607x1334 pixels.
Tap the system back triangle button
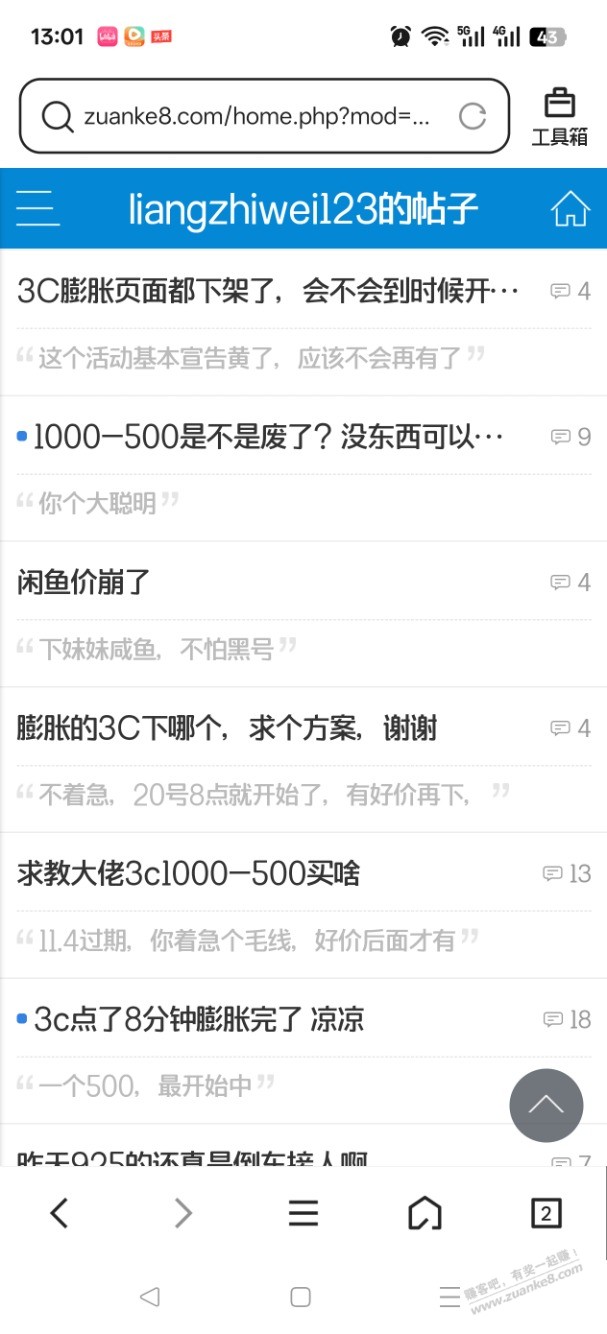[150, 1297]
